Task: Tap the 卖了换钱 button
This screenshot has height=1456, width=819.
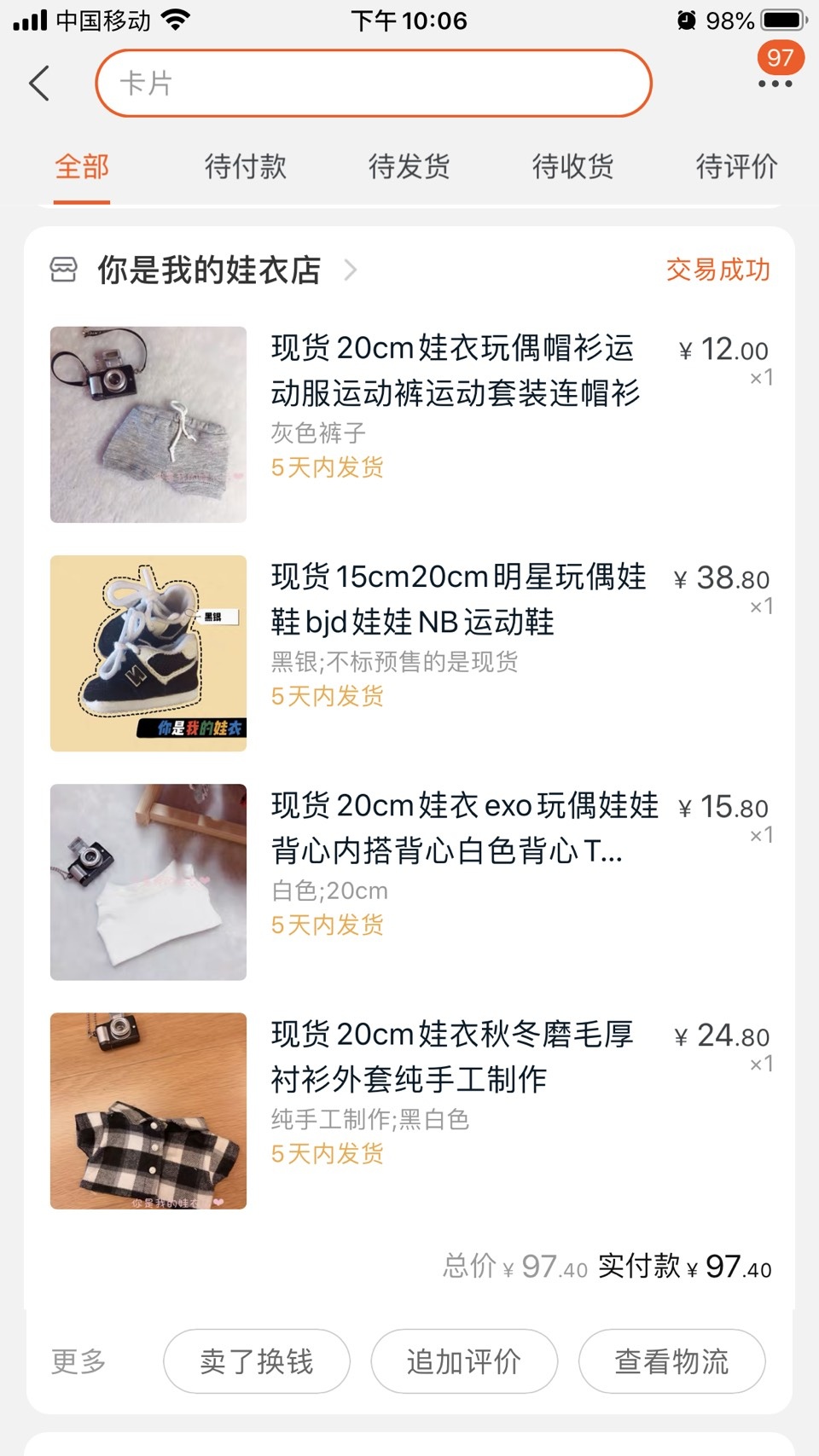Action: click(257, 1361)
